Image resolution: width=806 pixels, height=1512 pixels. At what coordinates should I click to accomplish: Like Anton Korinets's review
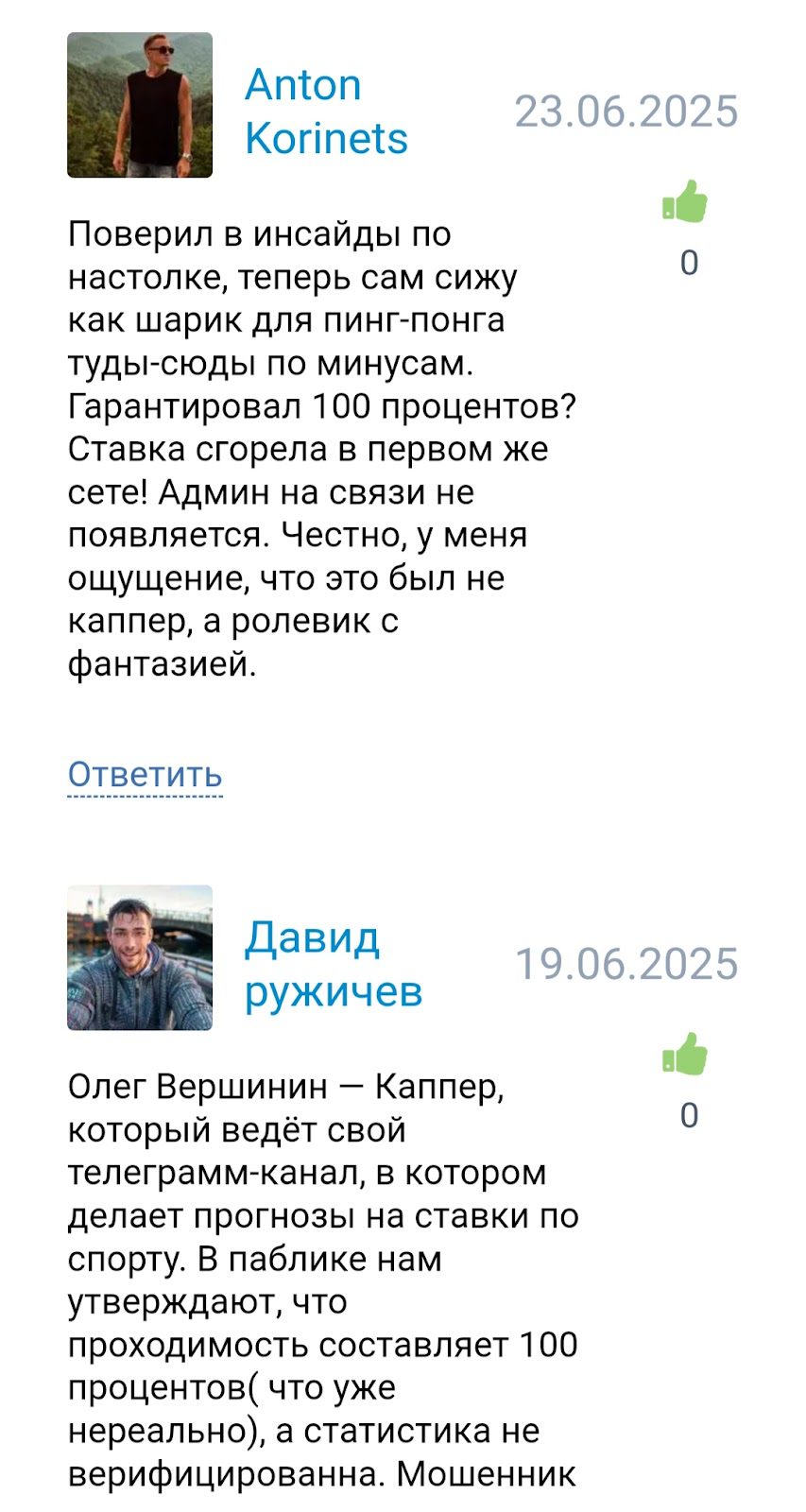(x=686, y=201)
